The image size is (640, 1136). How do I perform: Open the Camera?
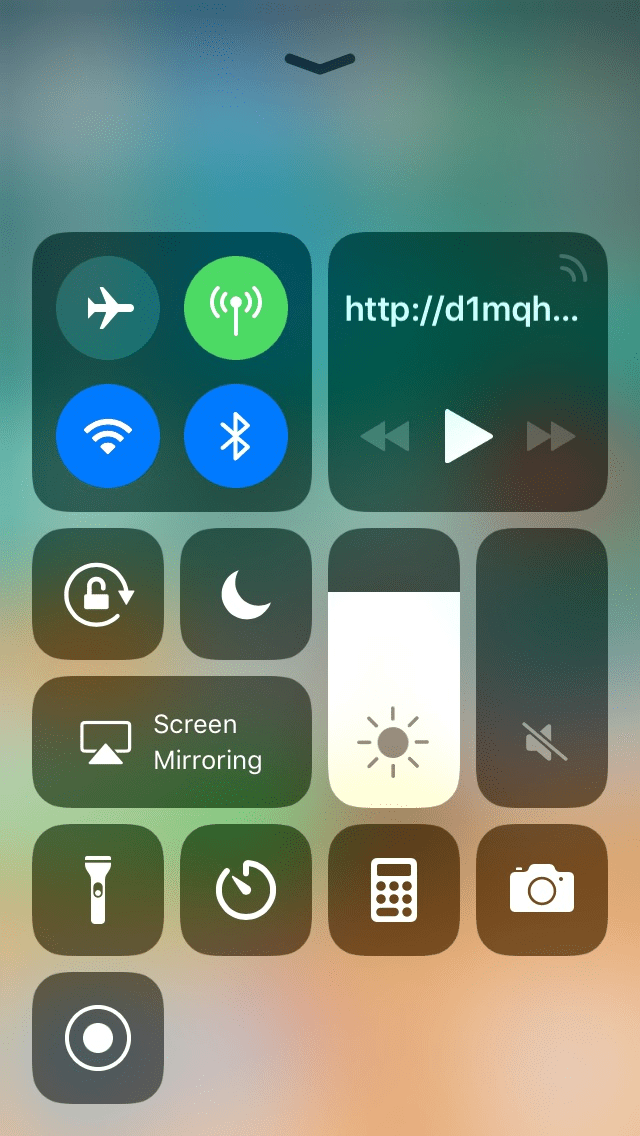coord(542,890)
